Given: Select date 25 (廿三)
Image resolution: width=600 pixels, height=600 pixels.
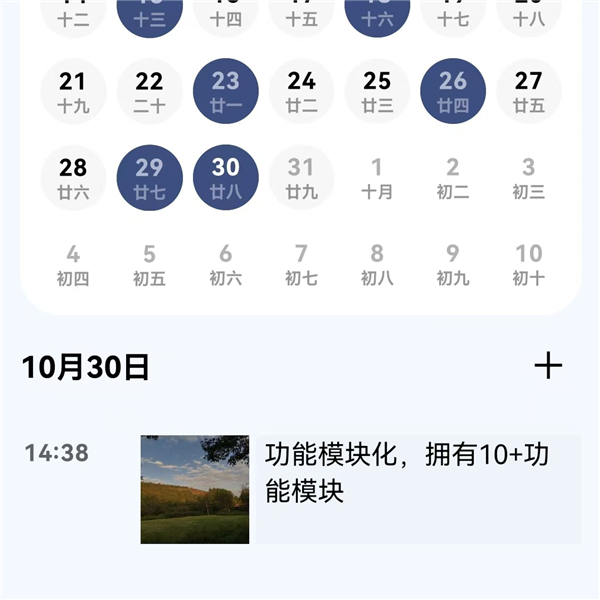Looking at the screenshot, I should click(x=377, y=91).
